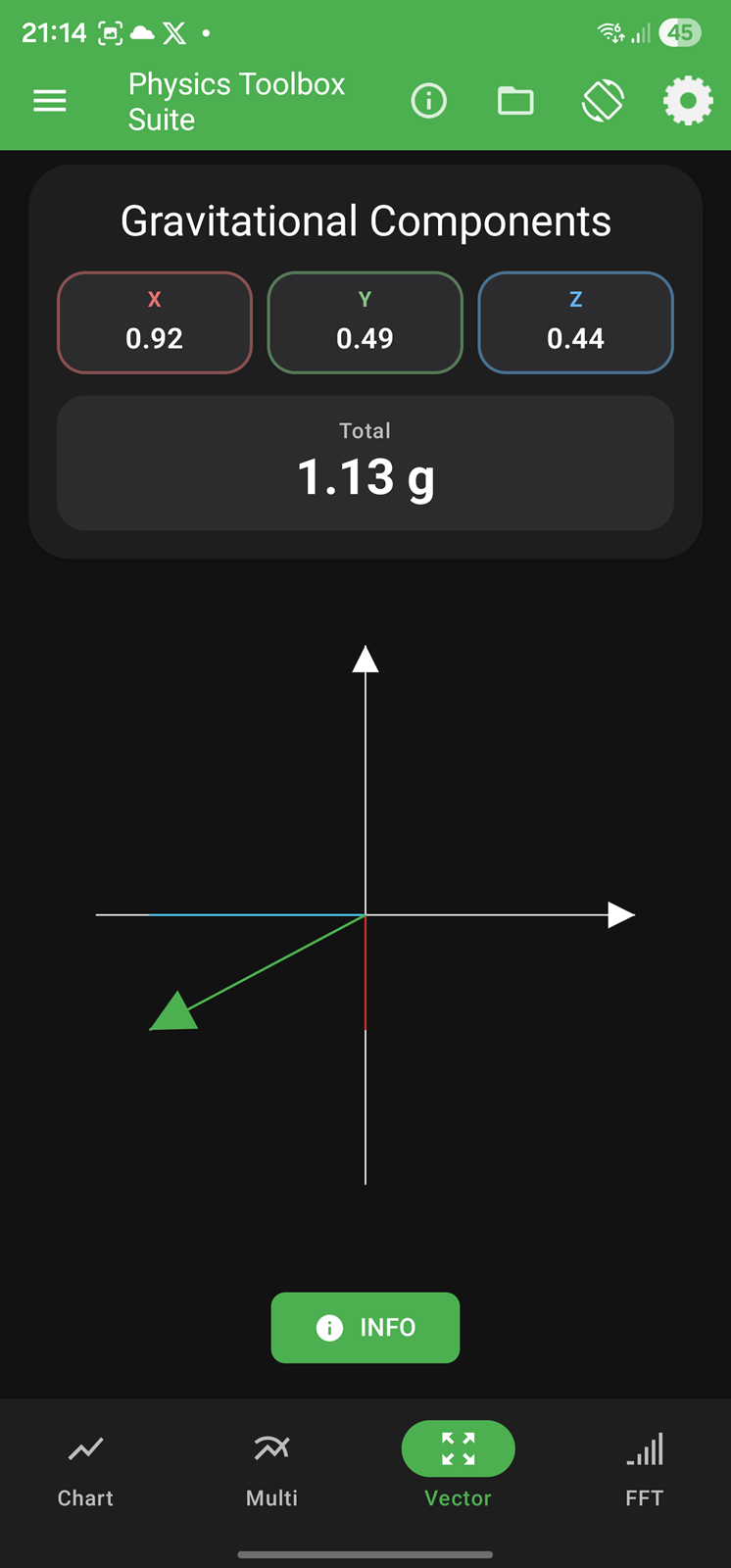Open the folder of saved files
Viewport: 731px width, 1568px height.
[515, 101]
